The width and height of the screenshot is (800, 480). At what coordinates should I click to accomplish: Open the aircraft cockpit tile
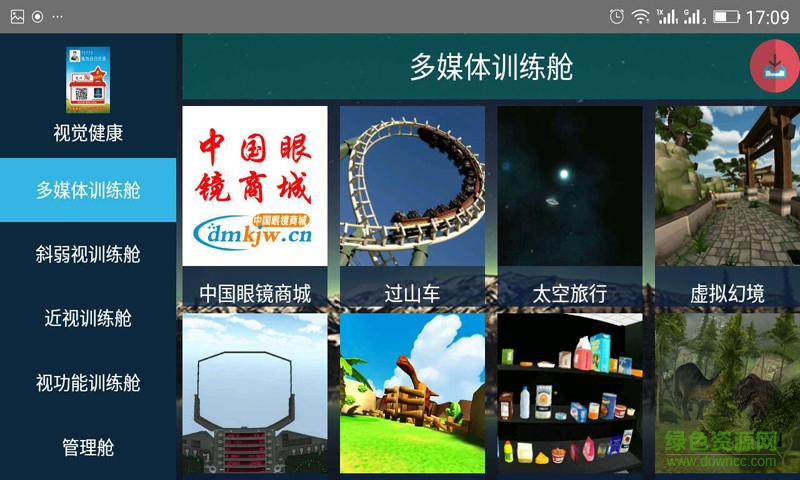(255, 395)
